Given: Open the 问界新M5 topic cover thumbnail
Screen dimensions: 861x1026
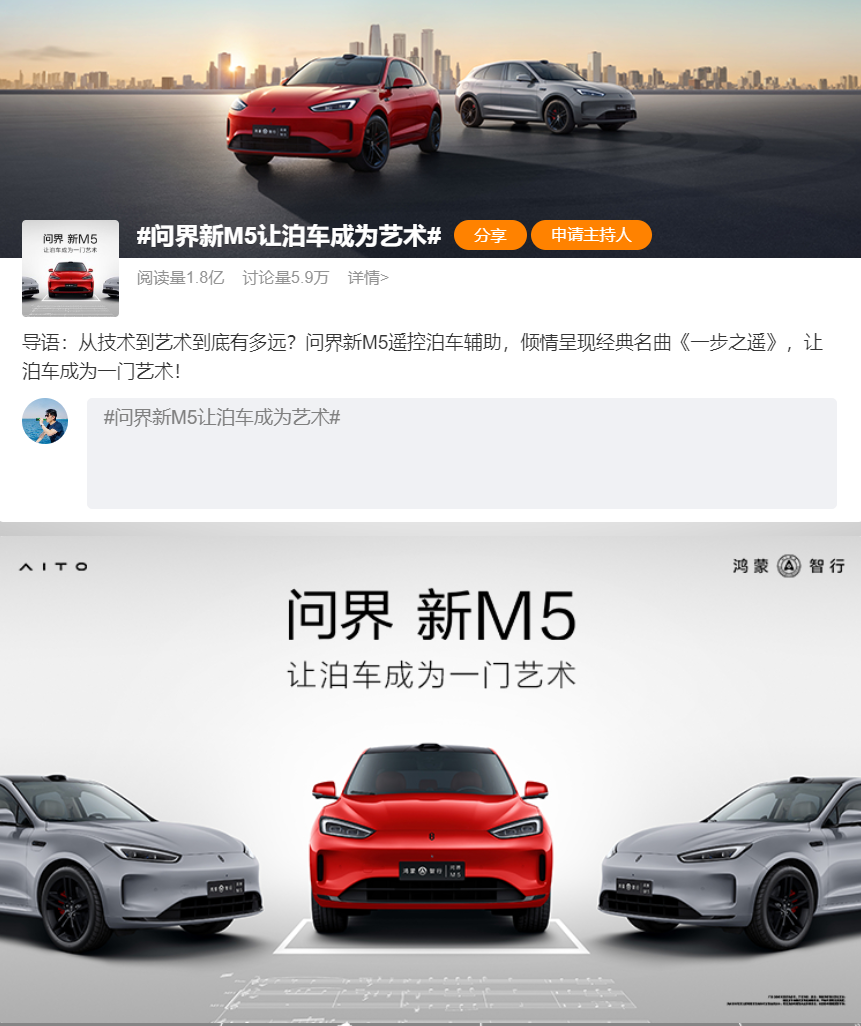Looking at the screenshot, I should click(x=70, y=268).
